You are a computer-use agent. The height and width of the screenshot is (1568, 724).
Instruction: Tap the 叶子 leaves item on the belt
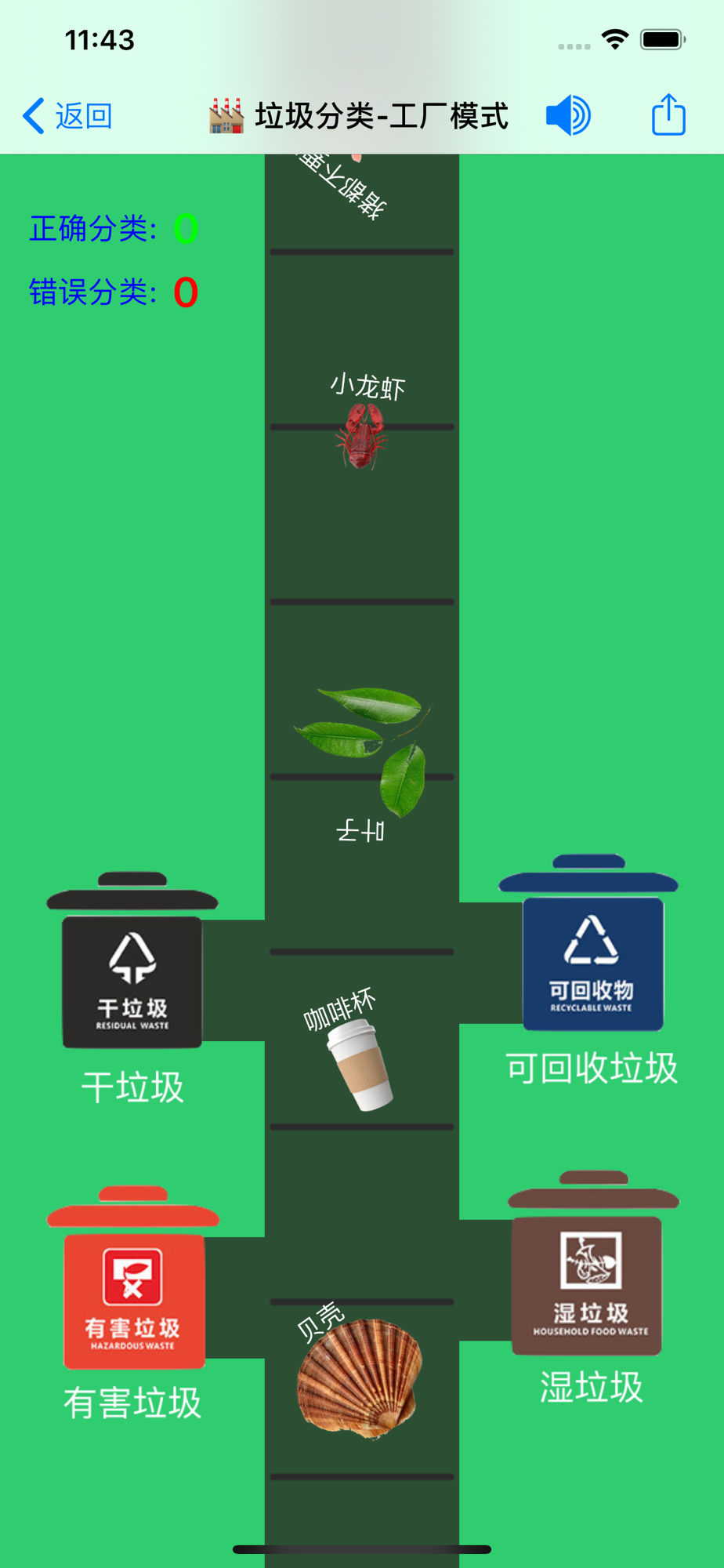(364, 751)
